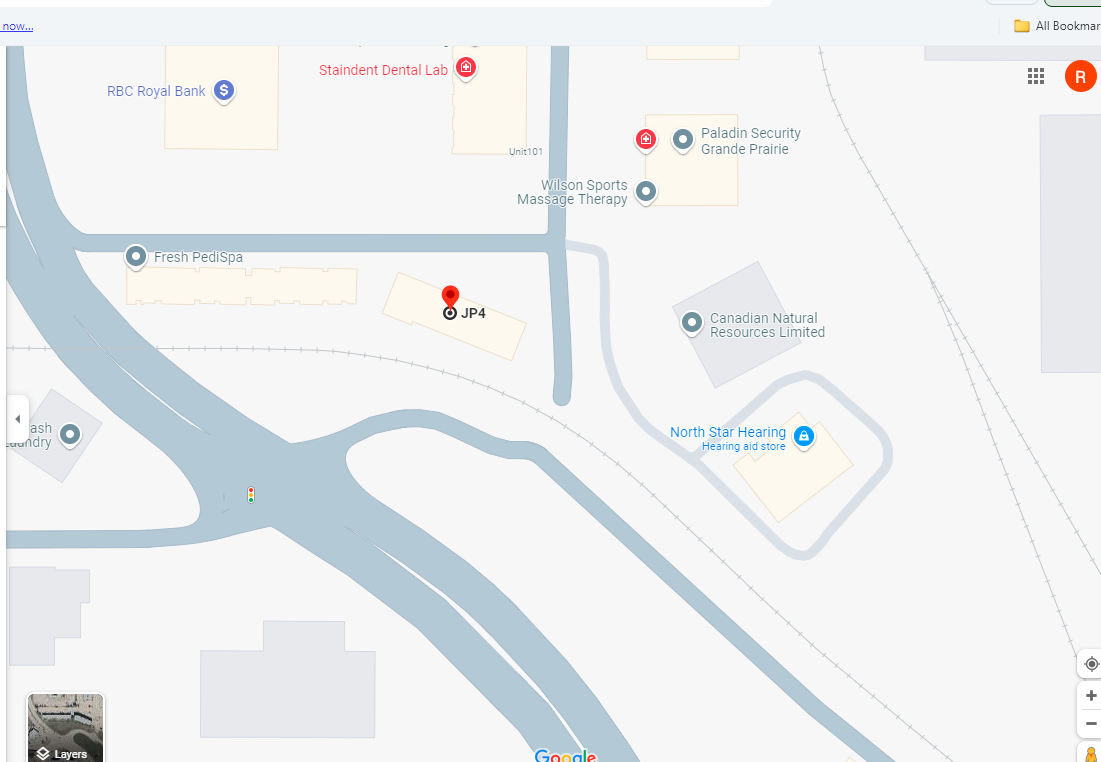Open Canadian Natural Resources Limited marker
Image resolution: width=1101 pixels, height=762 pixels.
click(x=691, y=322)
